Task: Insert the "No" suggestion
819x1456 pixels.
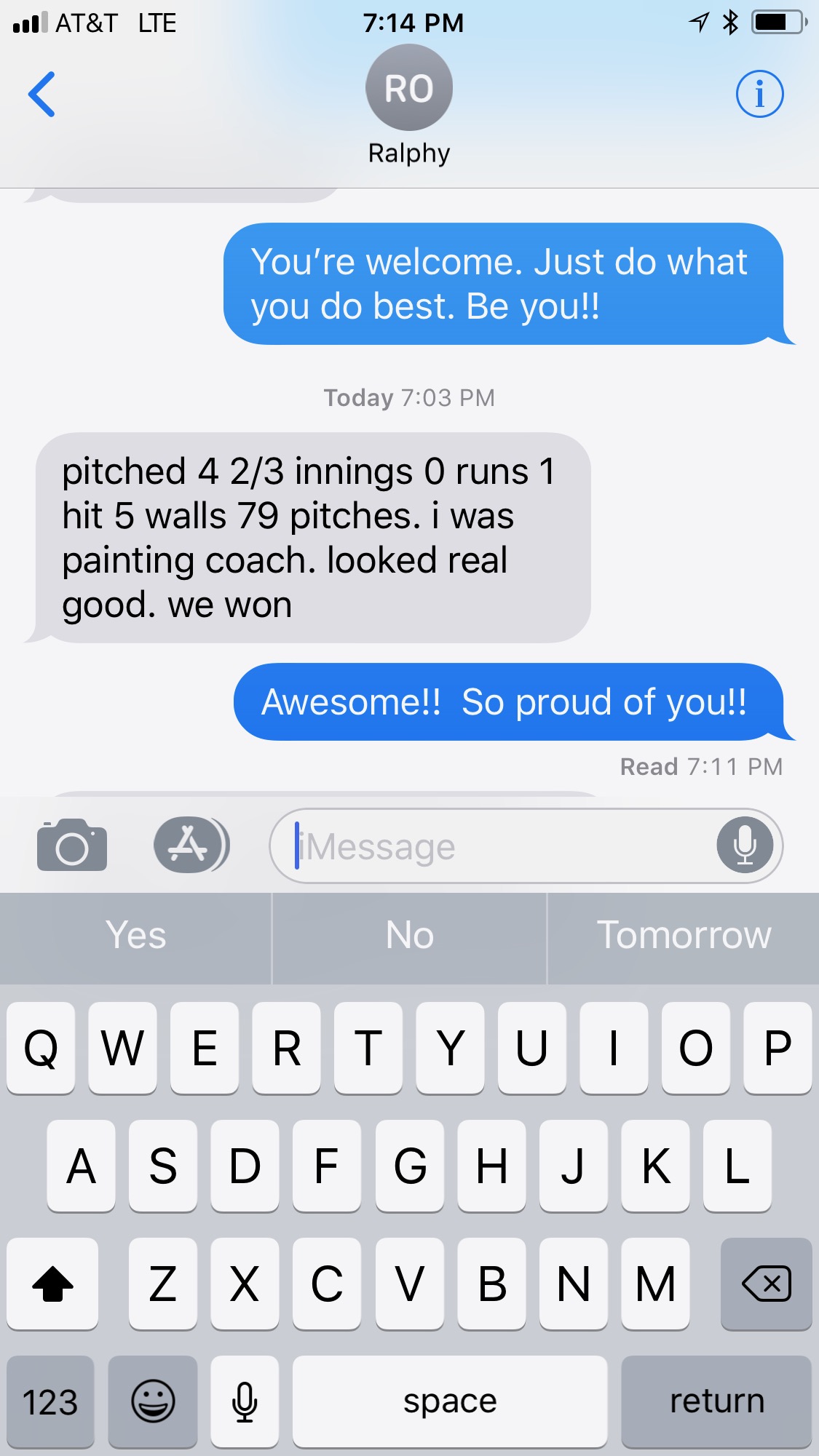Action: tap(409, 936)
